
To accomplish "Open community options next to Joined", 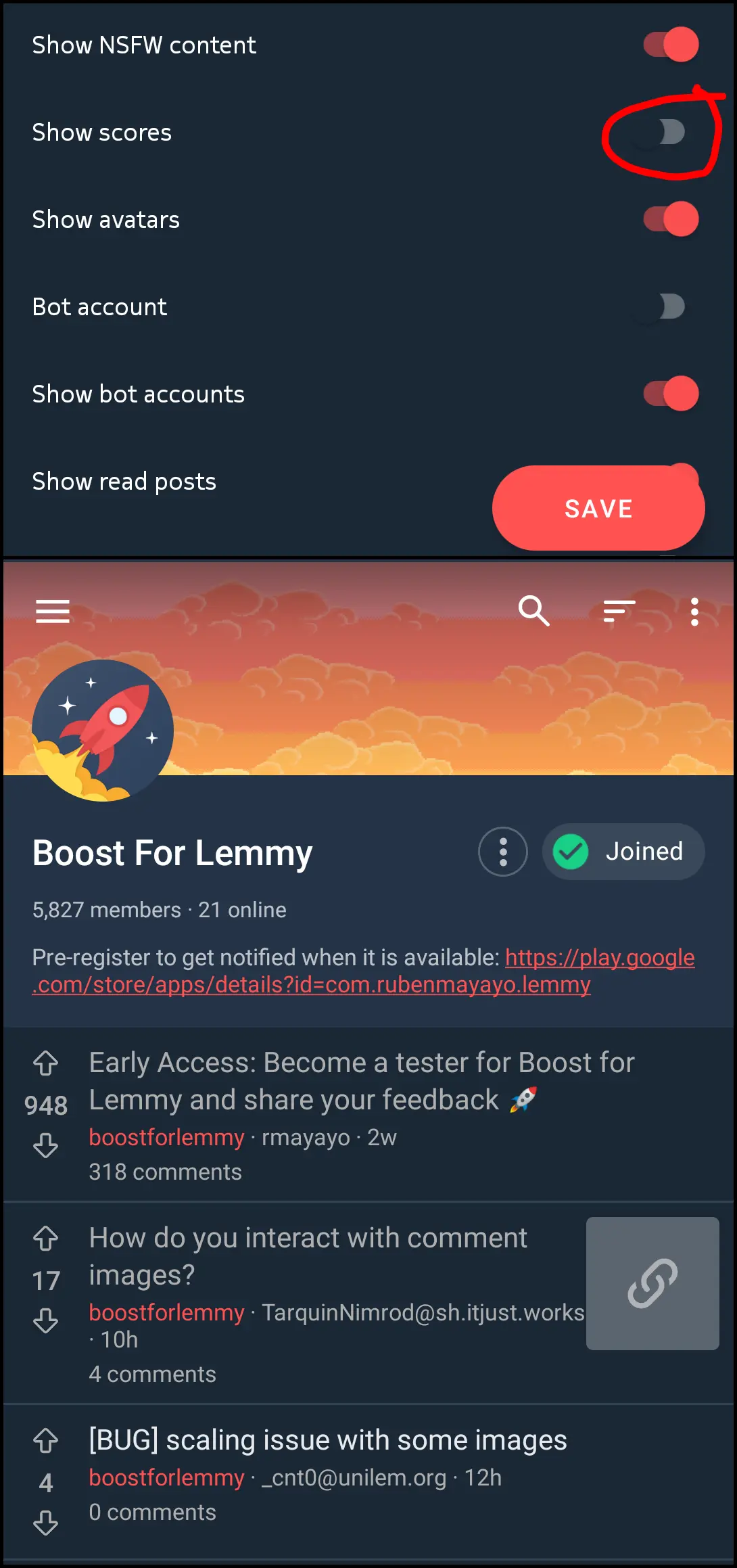I will tap(503, 852).
